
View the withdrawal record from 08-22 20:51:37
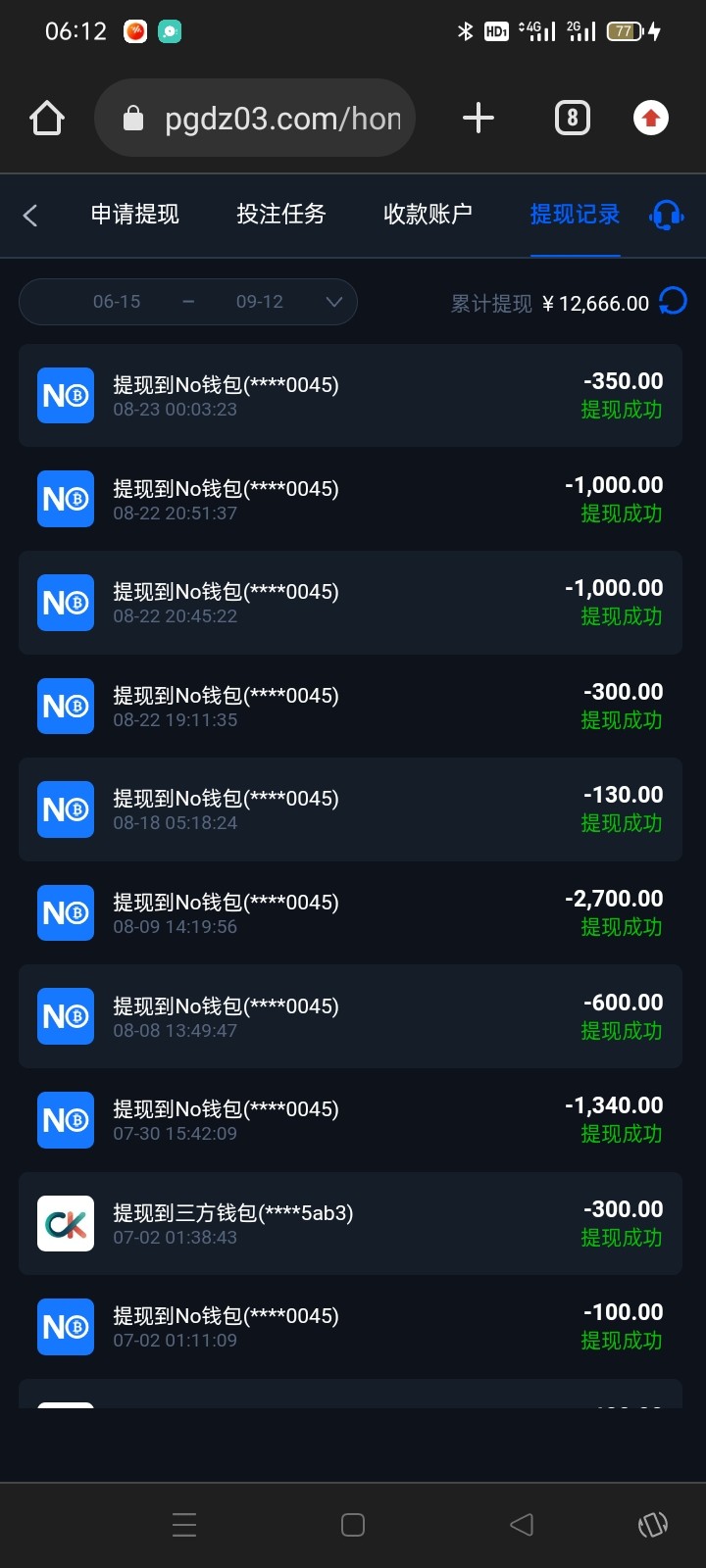[x=350, y=499]
